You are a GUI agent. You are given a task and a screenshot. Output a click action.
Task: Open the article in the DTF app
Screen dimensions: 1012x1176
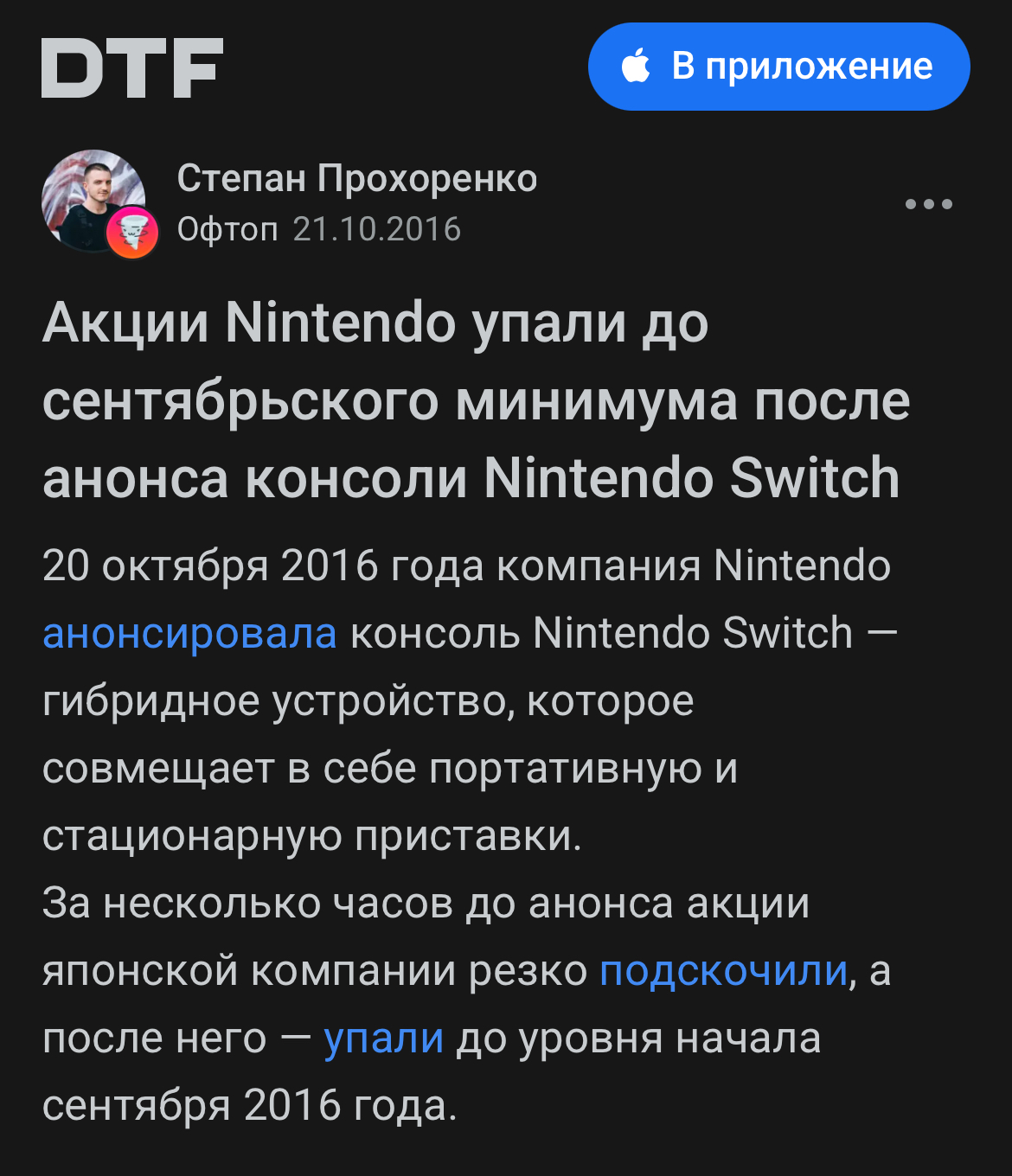click(x=778, y=67)
